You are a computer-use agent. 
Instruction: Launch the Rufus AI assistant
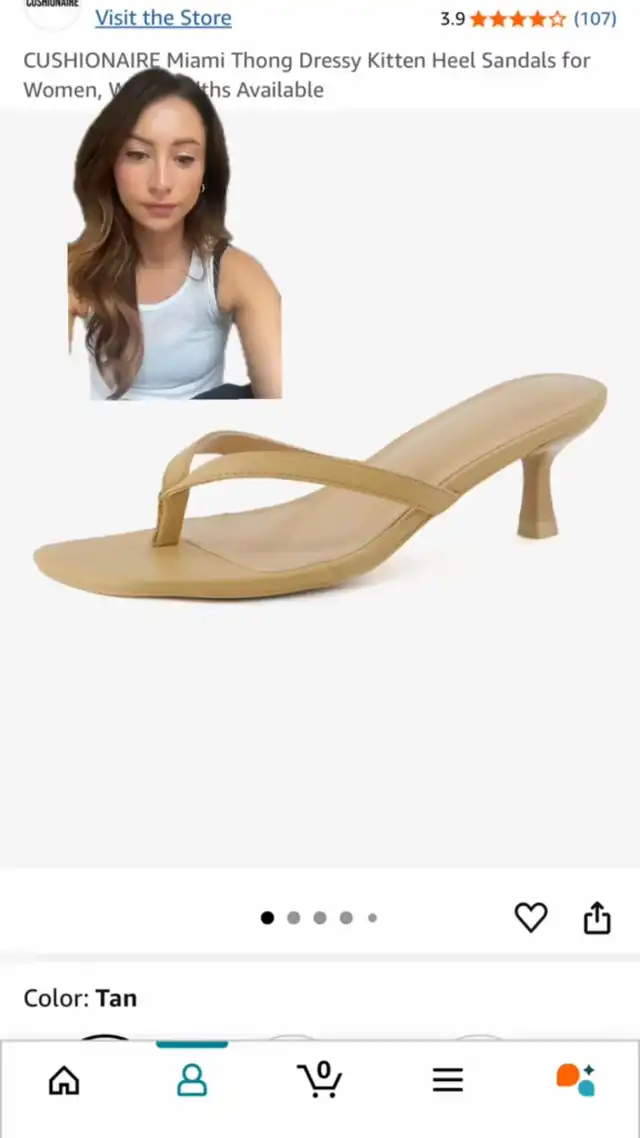click(575, 1080)
